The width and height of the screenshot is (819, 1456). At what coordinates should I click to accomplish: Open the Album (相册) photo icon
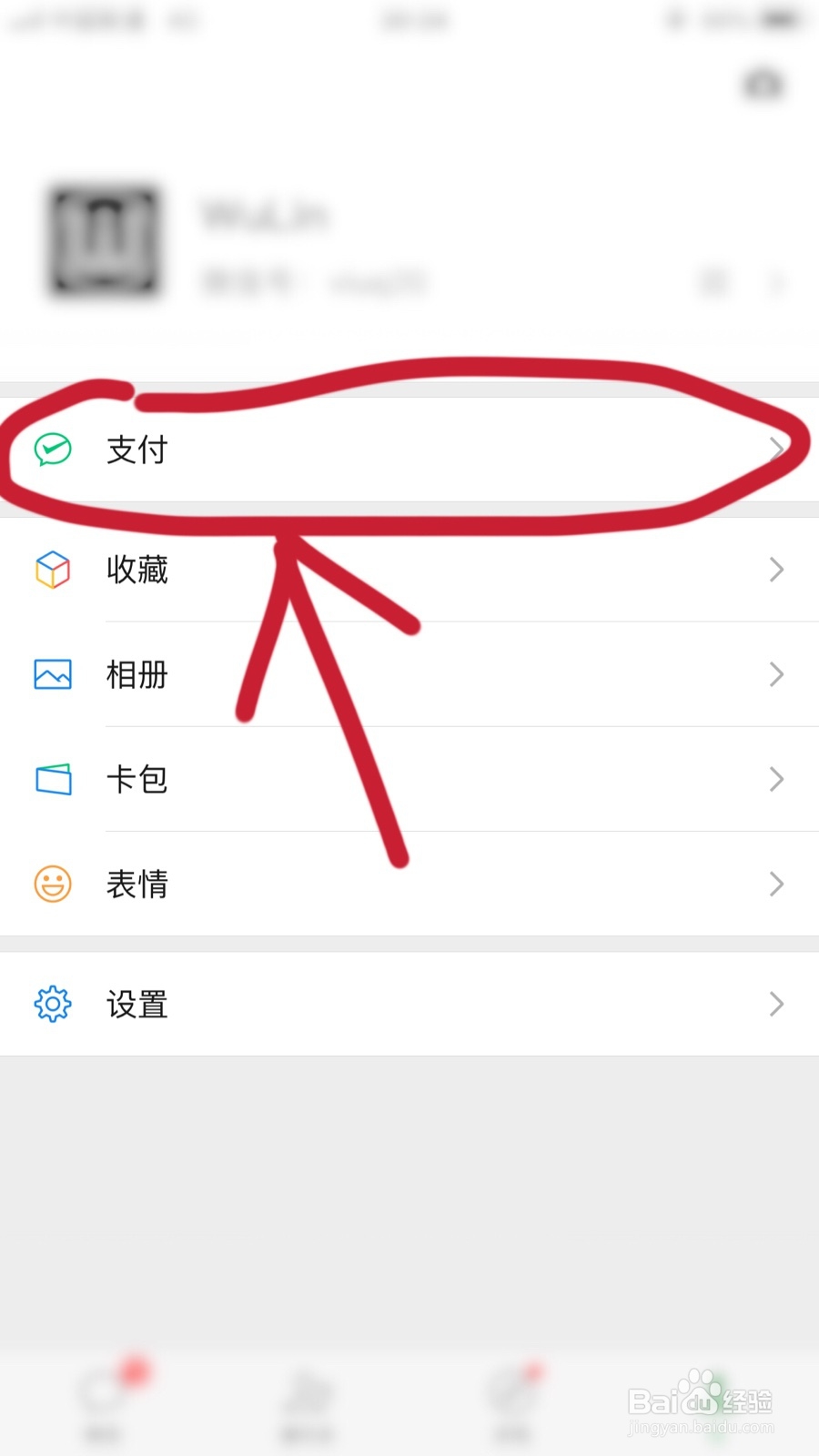(x=52, y=675)
